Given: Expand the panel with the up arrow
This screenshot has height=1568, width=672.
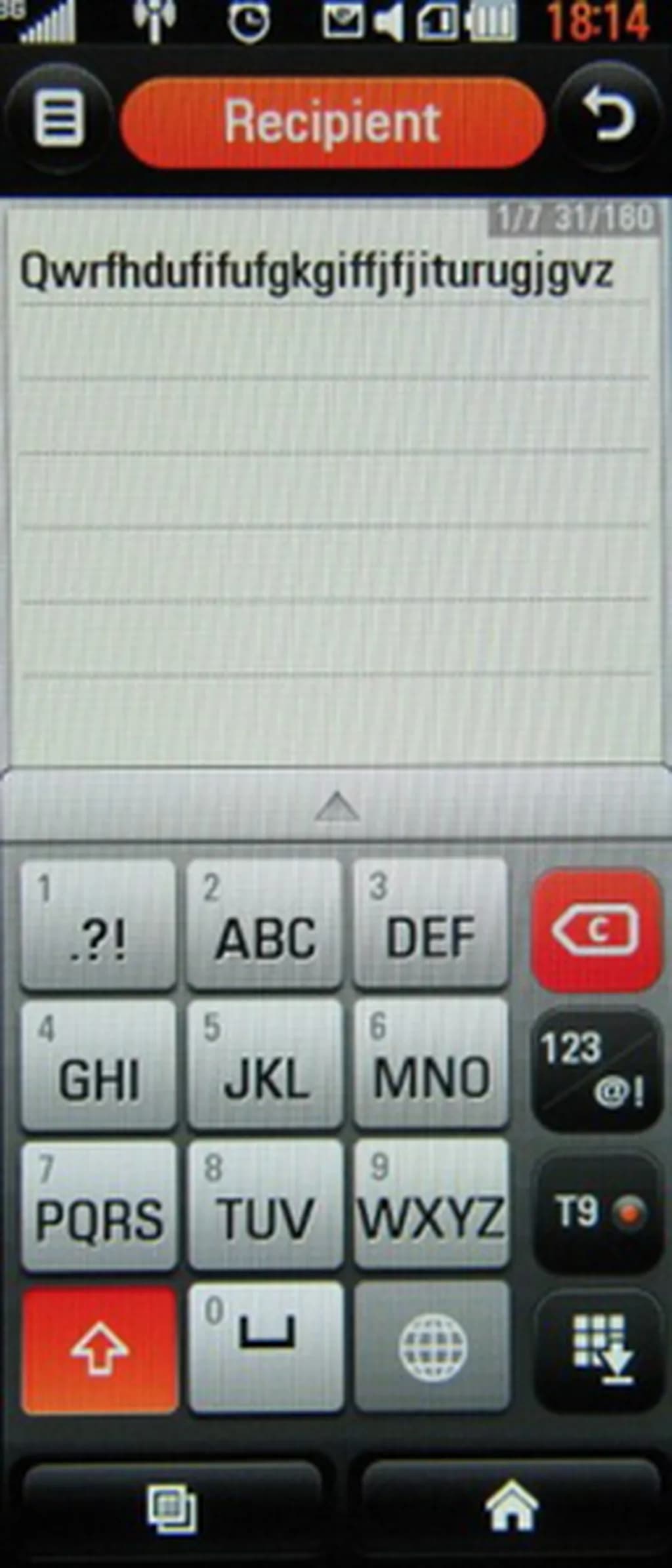Looking at the screenshot, I should [x=337, y=806].
